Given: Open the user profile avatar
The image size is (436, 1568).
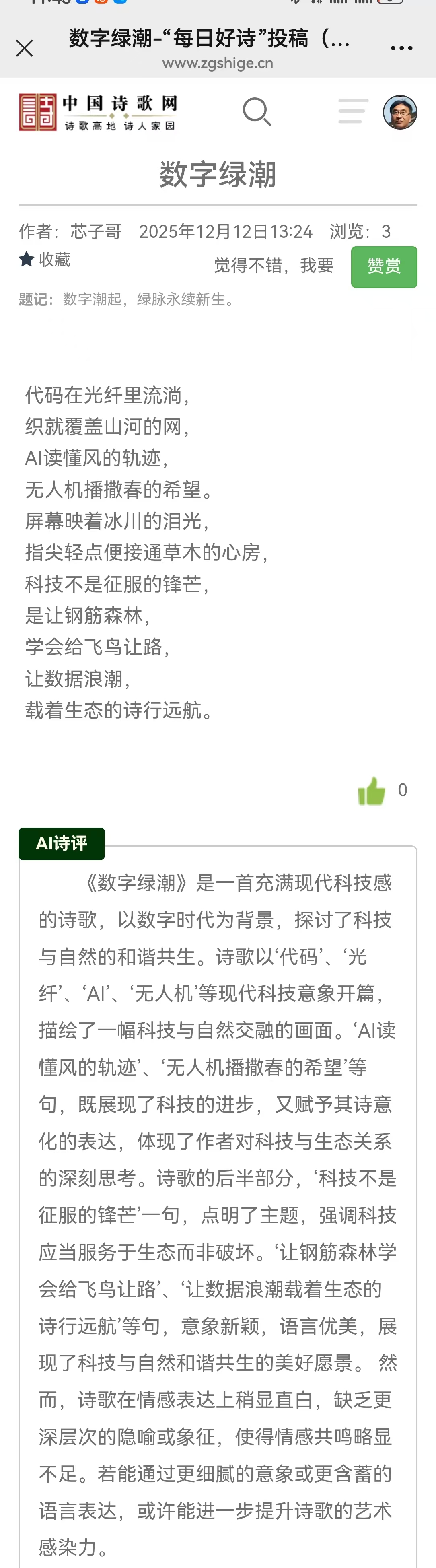Looking at the screenshot, I should [x=400, y=112].
